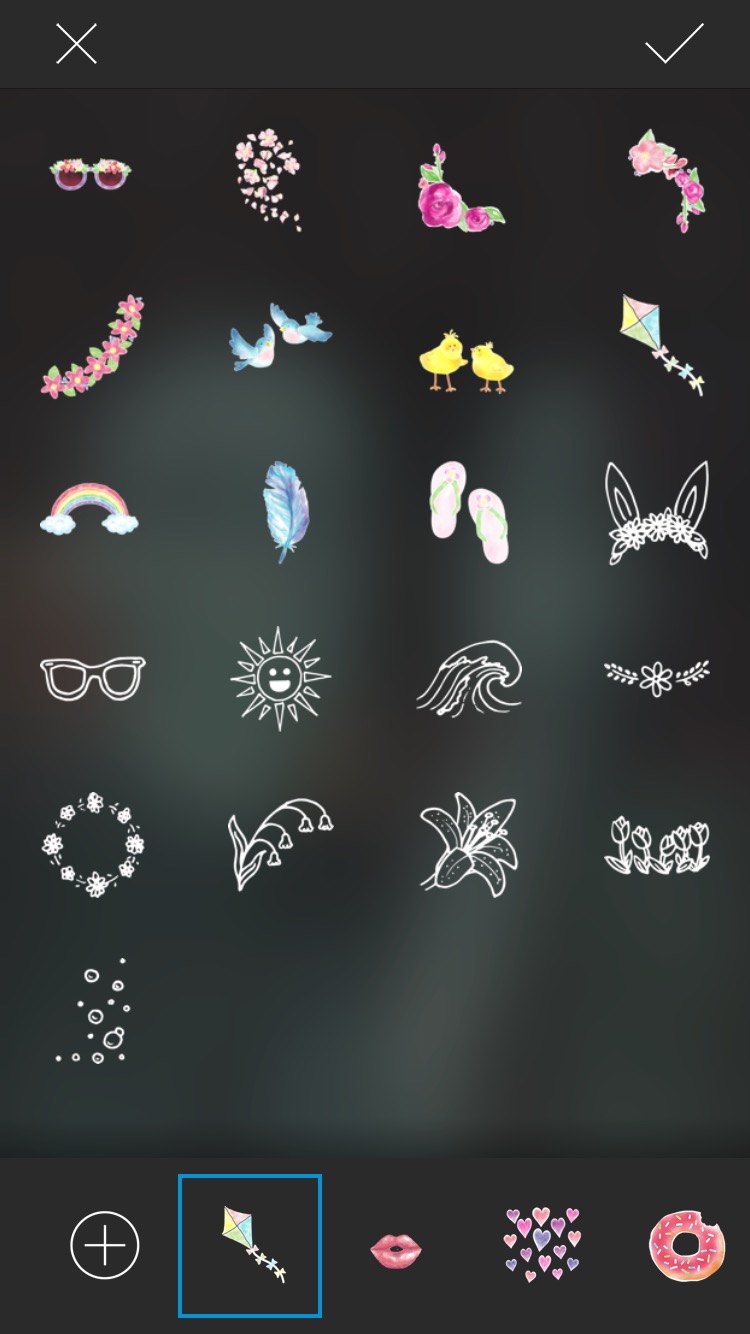
Task: Add the ocean wave sticker
Action: point(469,678)
